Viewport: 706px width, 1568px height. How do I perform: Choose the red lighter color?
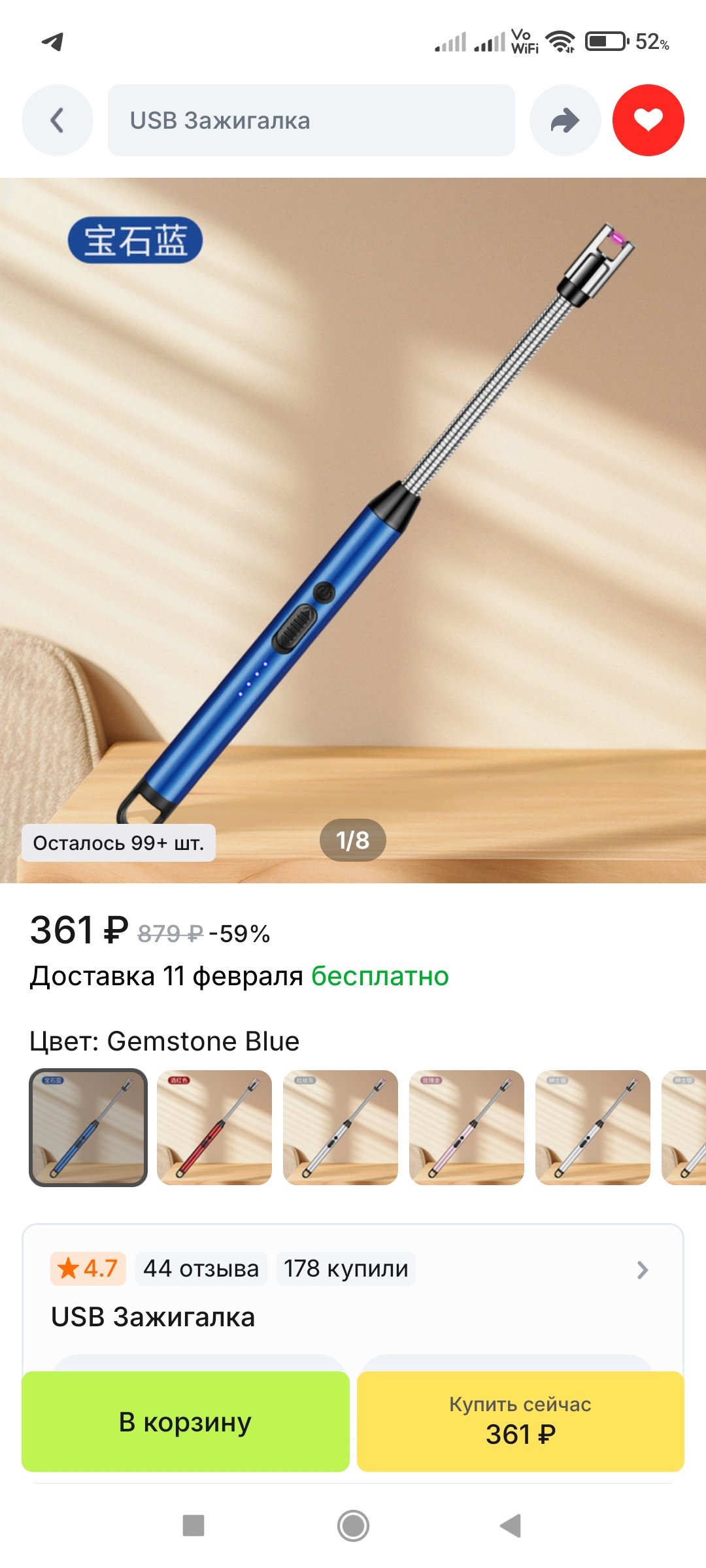(214, 1128)
